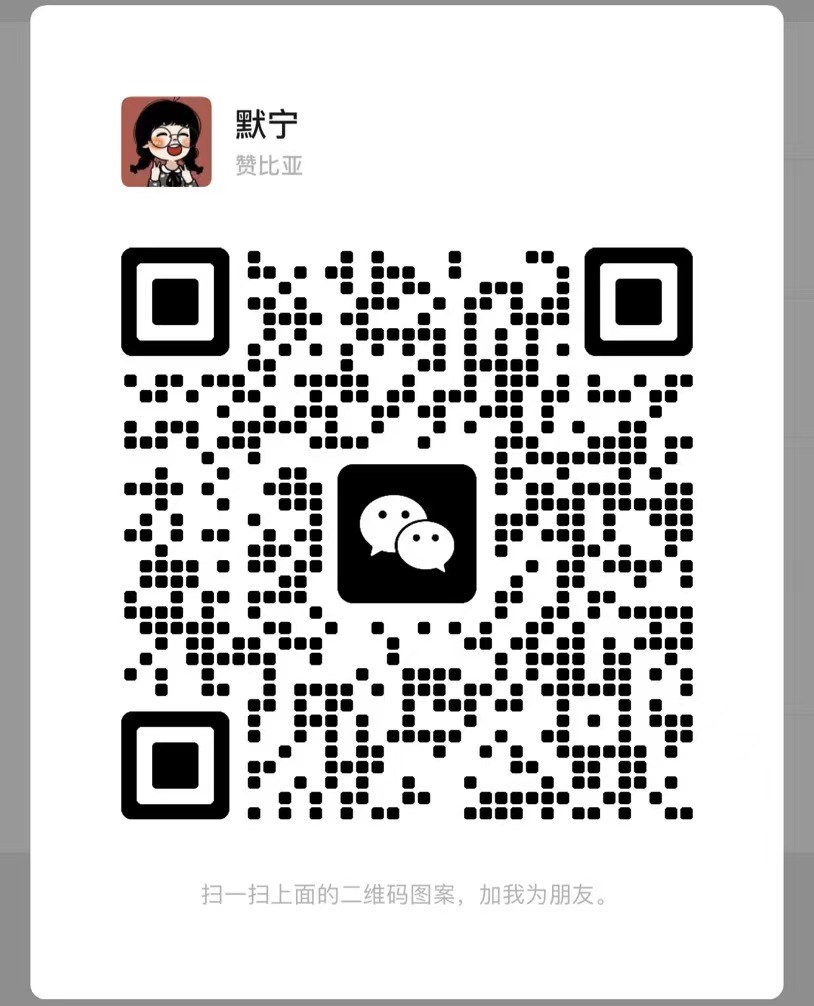The width and height of the screenshot is (814, 1006).
Task: Click the bottom-left QR finder square
Action: tap(177, 763)
